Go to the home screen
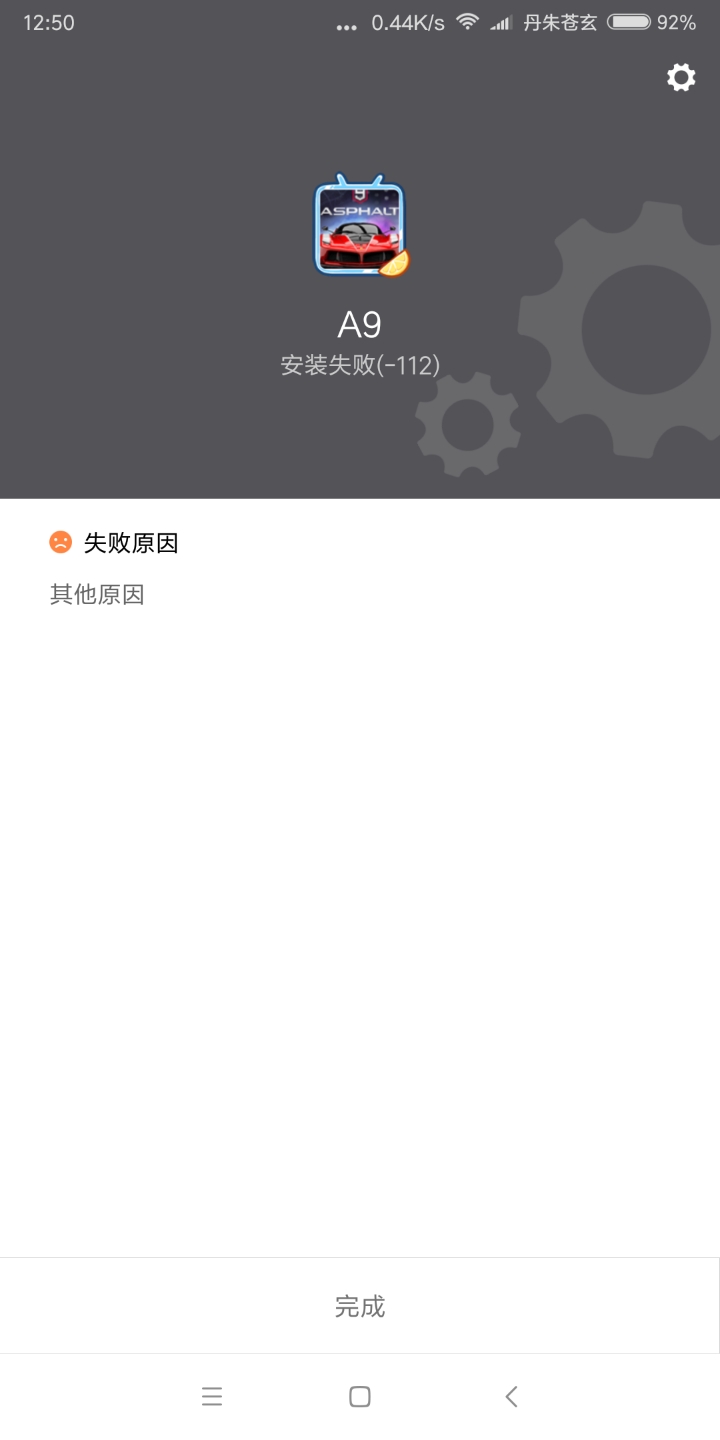720x1440 pixels. (x=360, y=1396)
